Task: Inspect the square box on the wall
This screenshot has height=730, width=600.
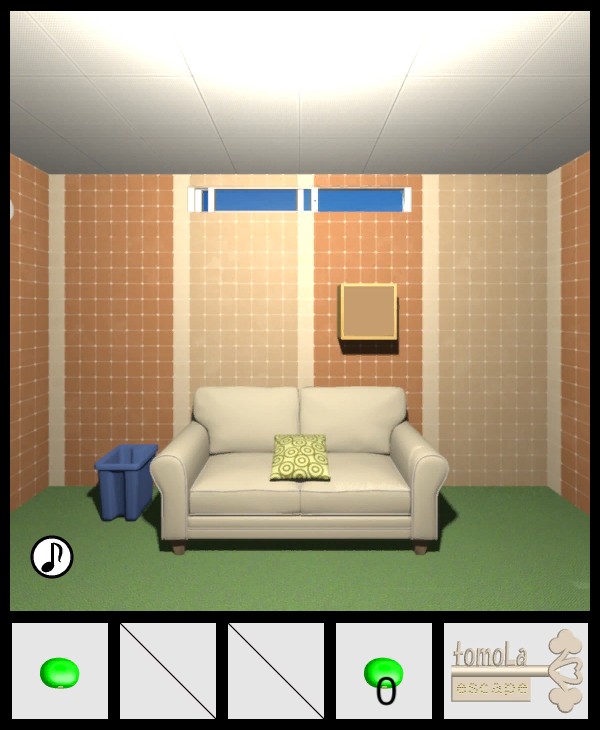Action: pos(368,314)
